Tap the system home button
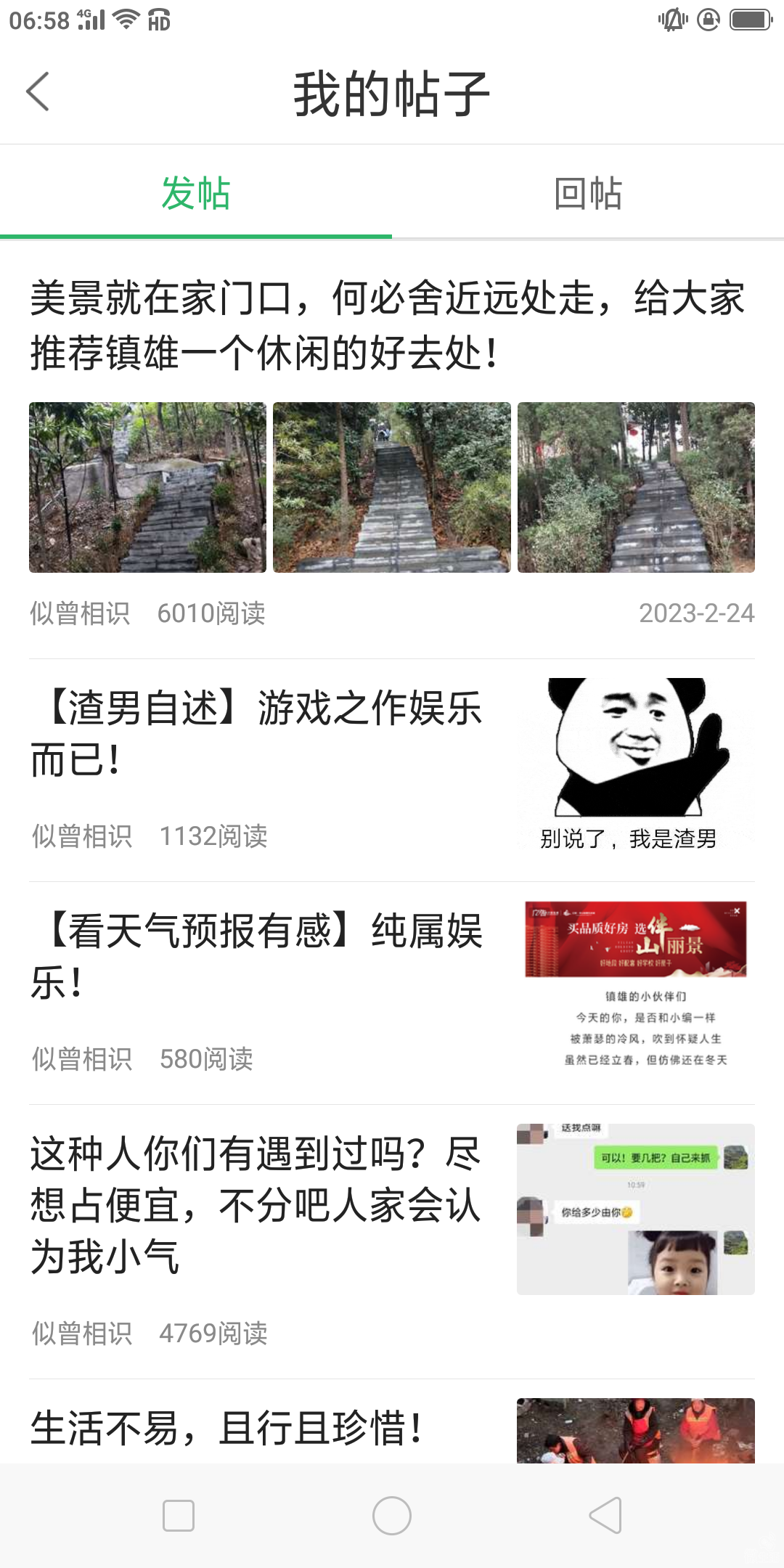 click(392, 1516)
